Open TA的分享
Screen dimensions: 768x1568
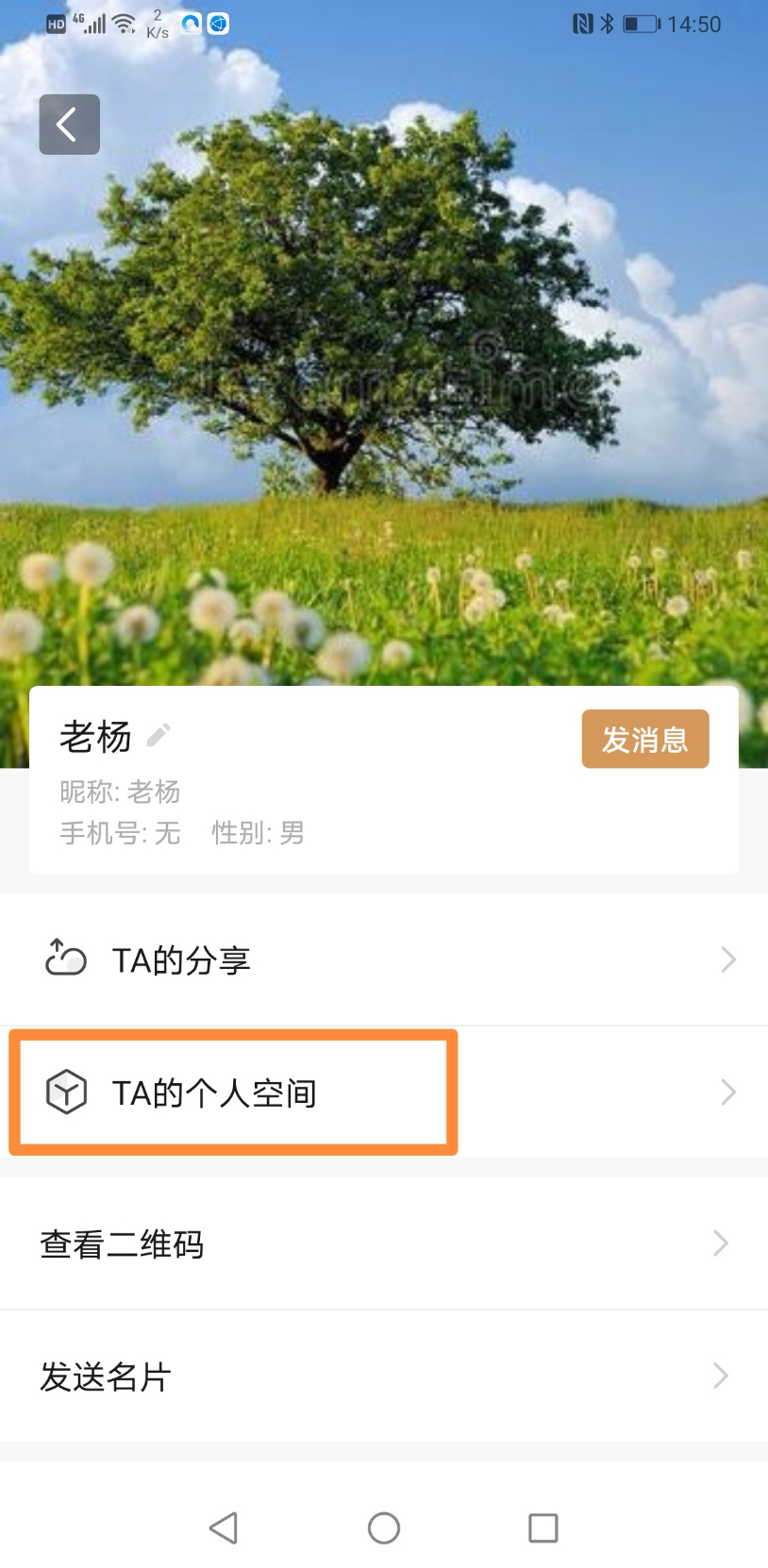click(x=383, y=959)
